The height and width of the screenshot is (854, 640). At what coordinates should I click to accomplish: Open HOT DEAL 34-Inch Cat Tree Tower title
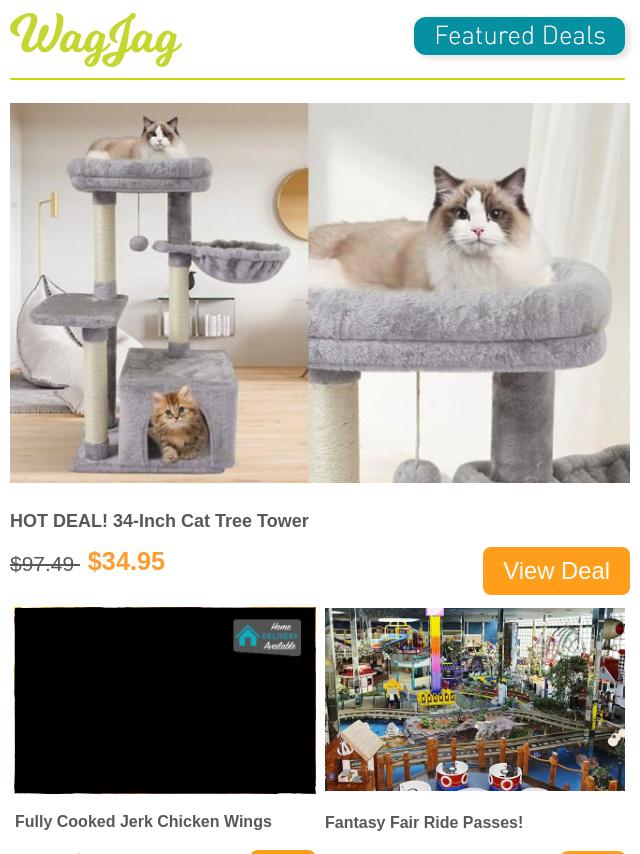pyautogui.click(x=159, y=521)
